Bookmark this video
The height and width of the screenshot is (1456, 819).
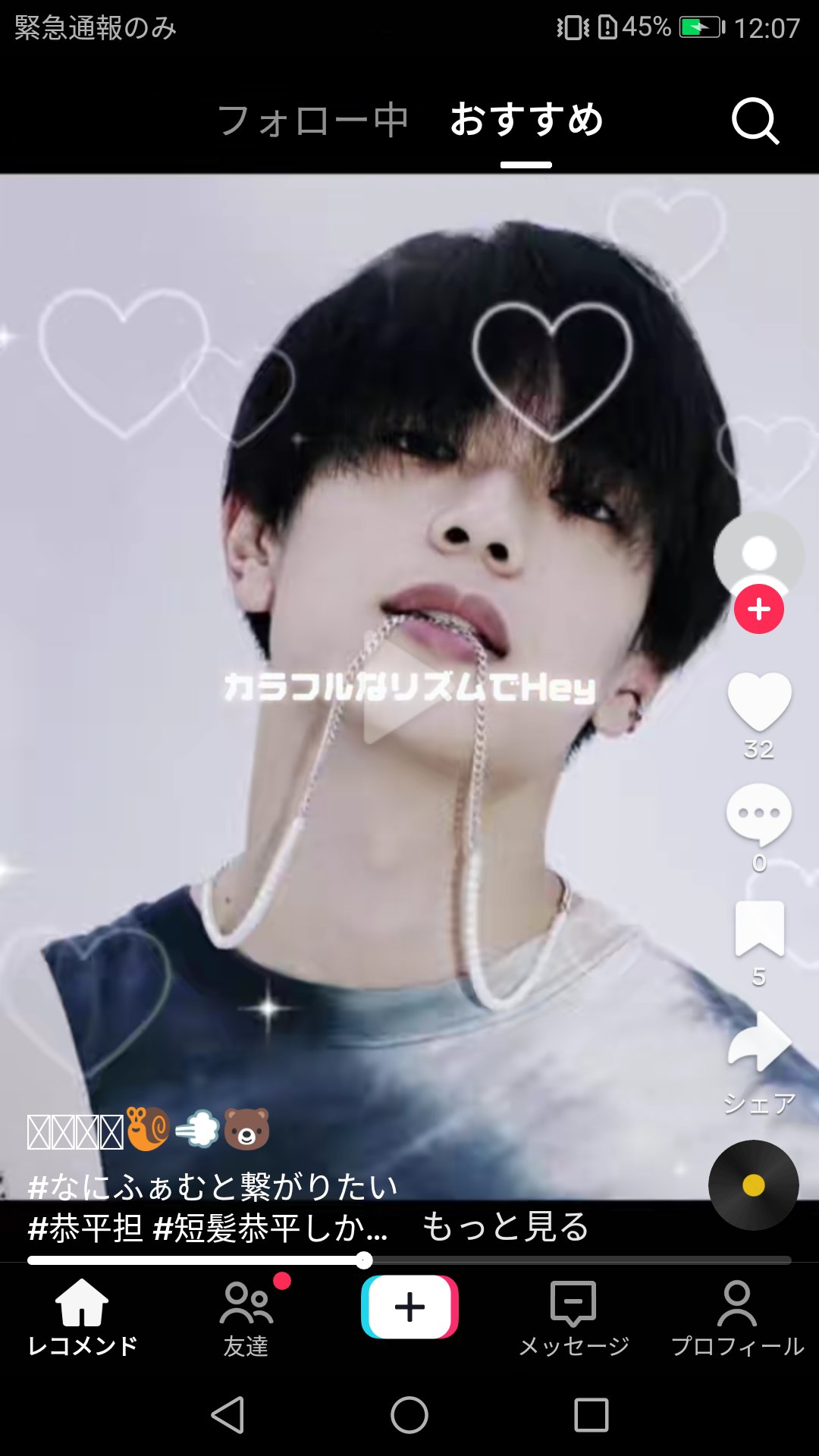pos(758,928)
